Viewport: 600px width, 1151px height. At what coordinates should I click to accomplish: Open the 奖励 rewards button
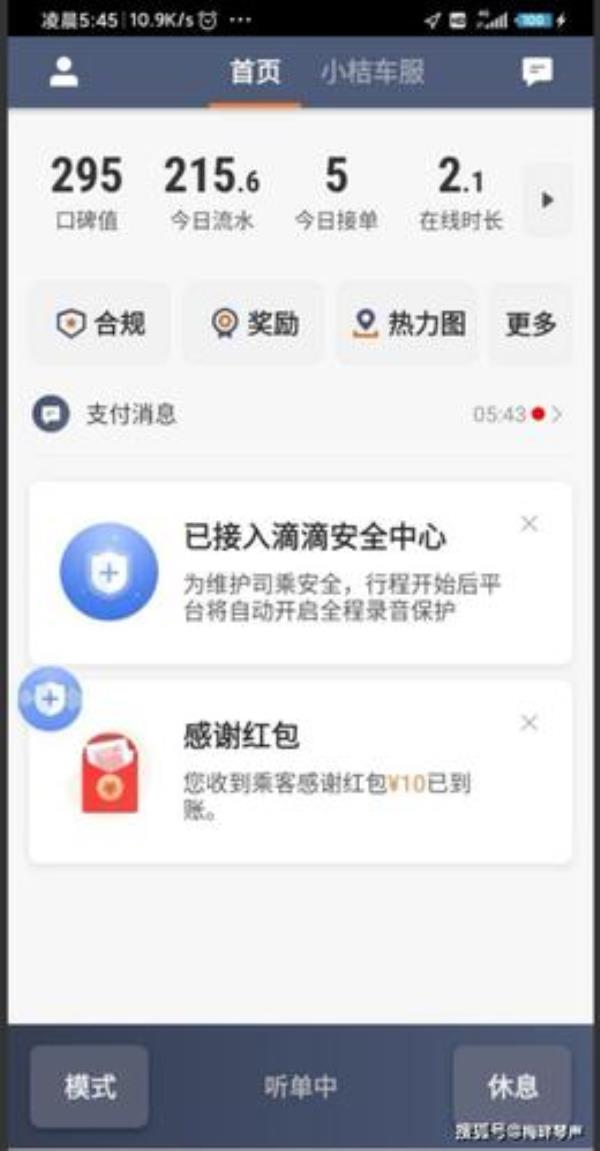(x=254, y=323)
